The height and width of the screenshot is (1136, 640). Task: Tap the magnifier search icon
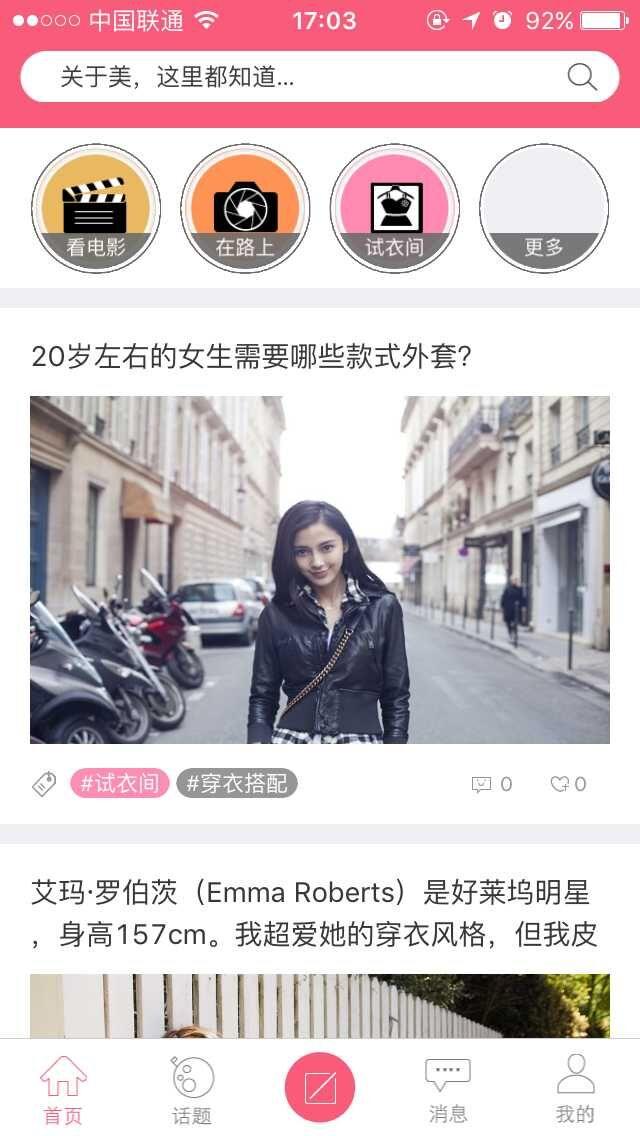point(581,77)
